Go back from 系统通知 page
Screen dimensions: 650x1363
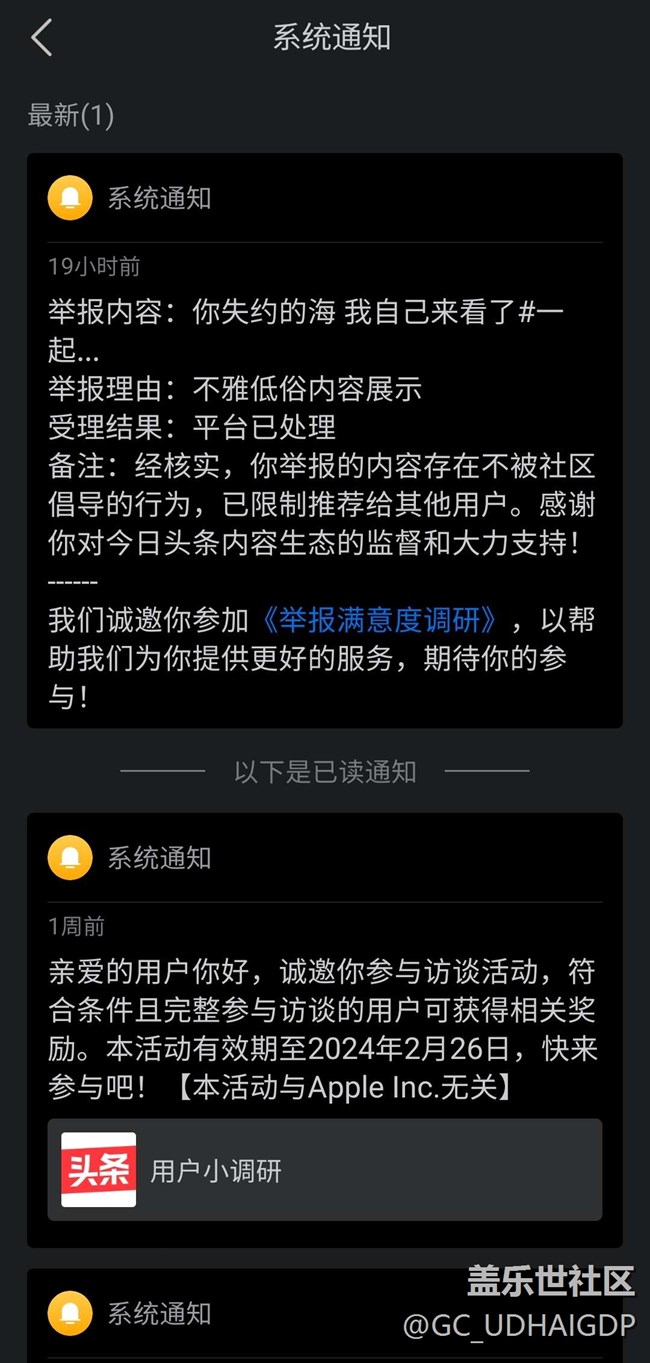coord(41,38)
